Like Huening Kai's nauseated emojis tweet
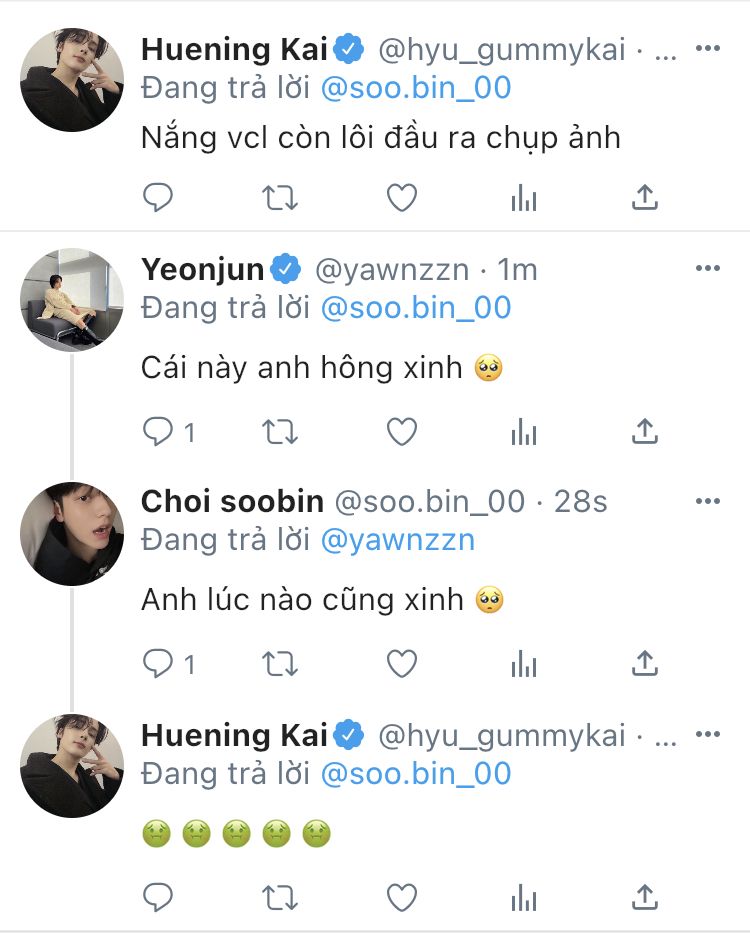Viewport: 750px width, 933px height. pos(401,895)
